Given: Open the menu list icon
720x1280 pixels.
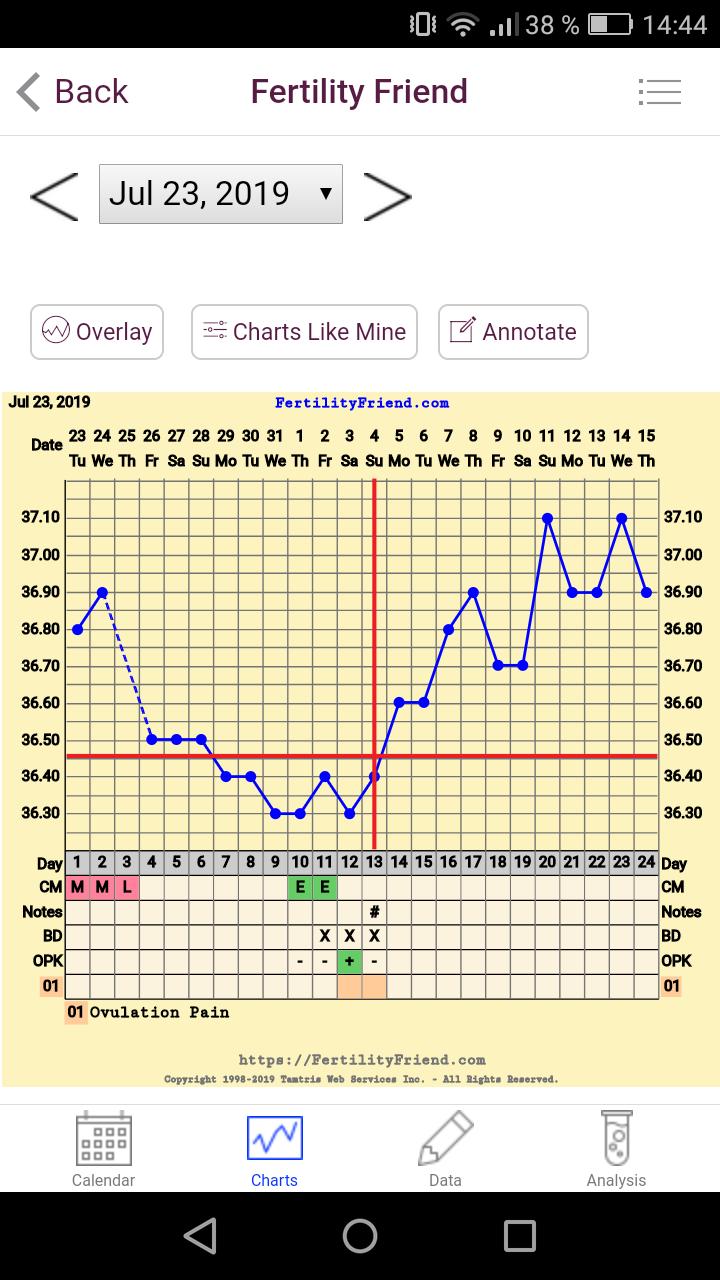Looking at the screenshot, I should click(659, 92).
